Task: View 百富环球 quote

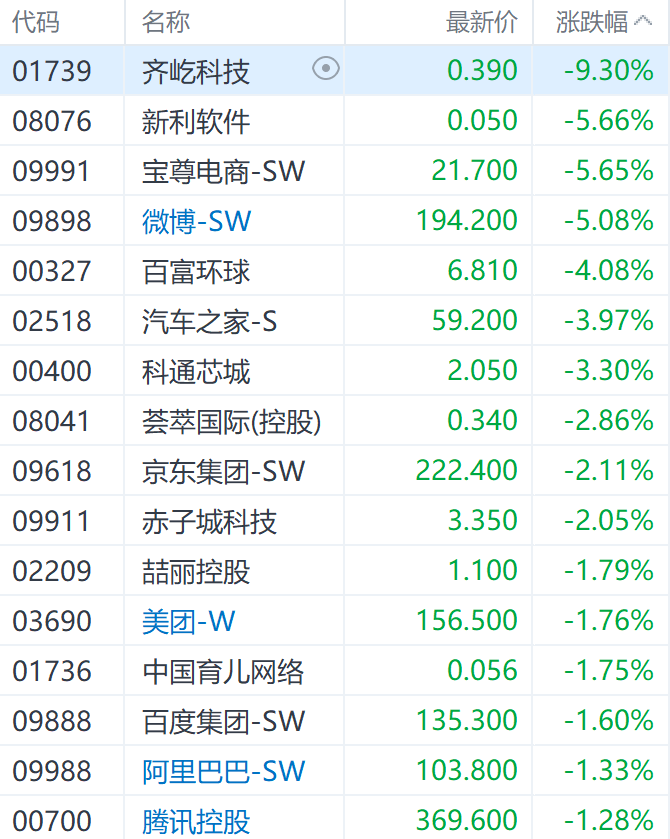Action: click(196, 271)
